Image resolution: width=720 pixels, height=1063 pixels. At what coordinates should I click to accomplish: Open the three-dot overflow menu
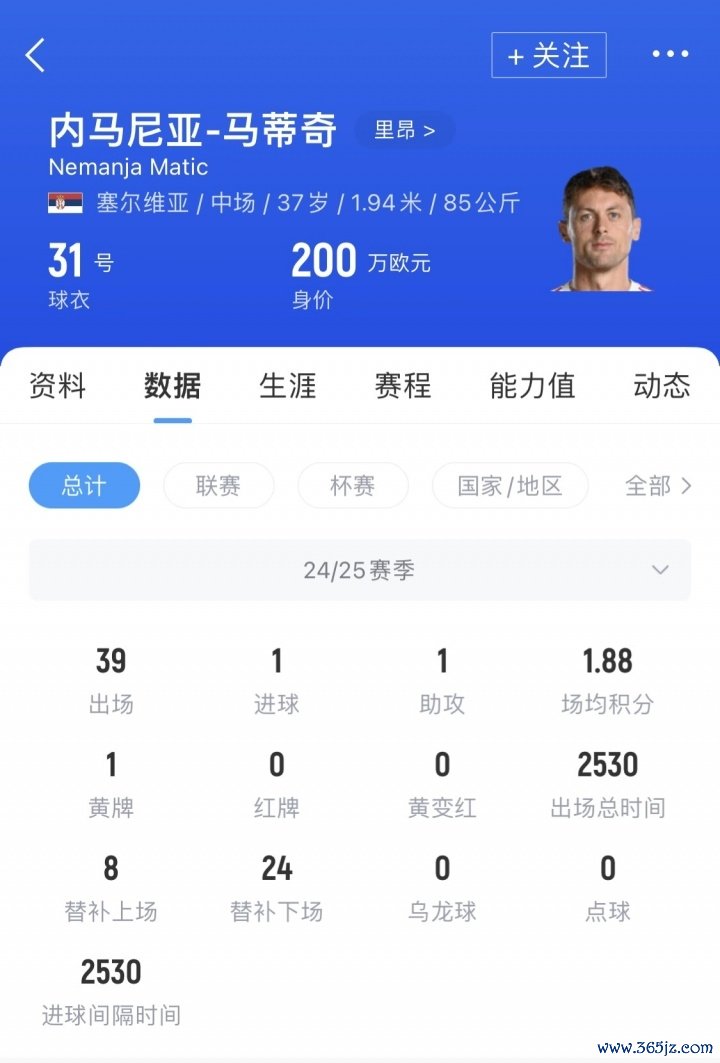(670, 55)
